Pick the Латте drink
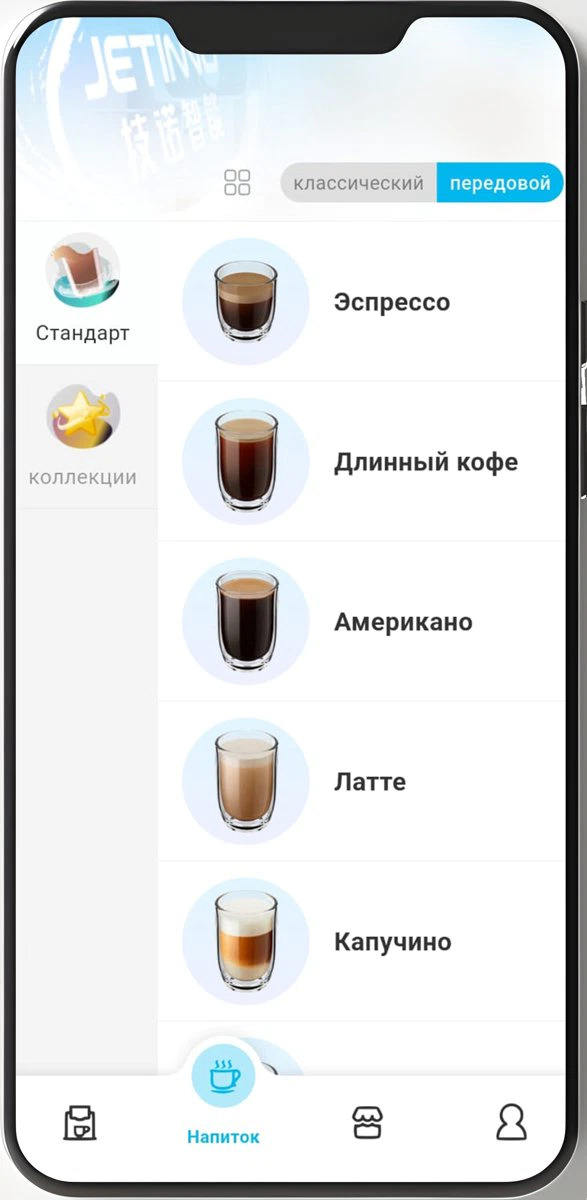 pyautogui.click(x=362, y=781)
